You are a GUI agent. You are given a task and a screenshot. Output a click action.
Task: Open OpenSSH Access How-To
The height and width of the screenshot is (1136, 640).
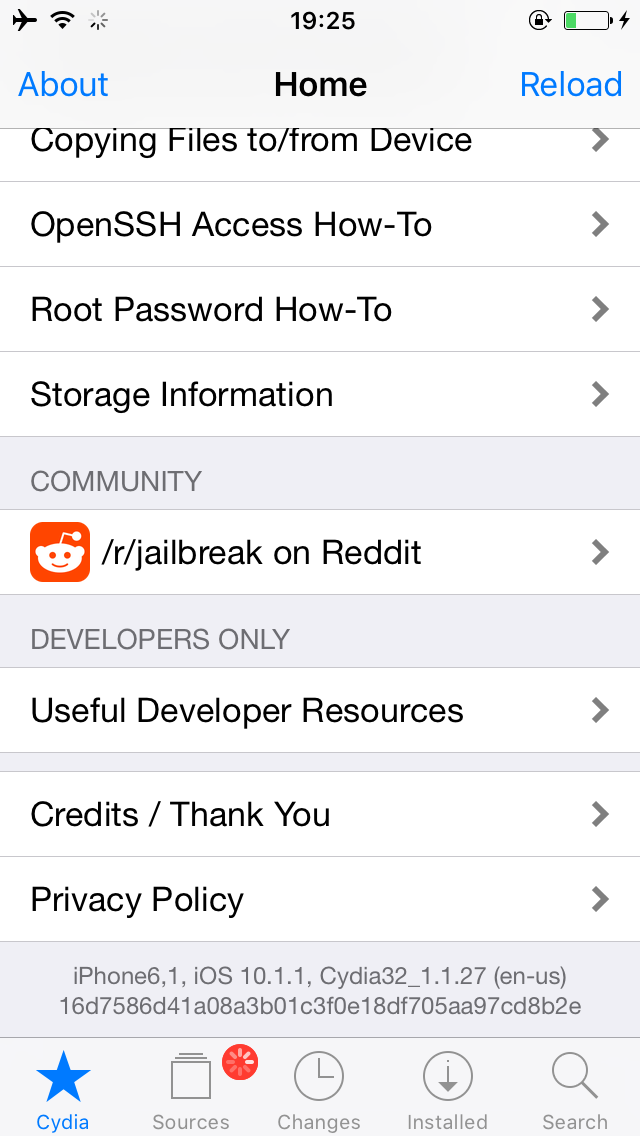coord(320,225)
